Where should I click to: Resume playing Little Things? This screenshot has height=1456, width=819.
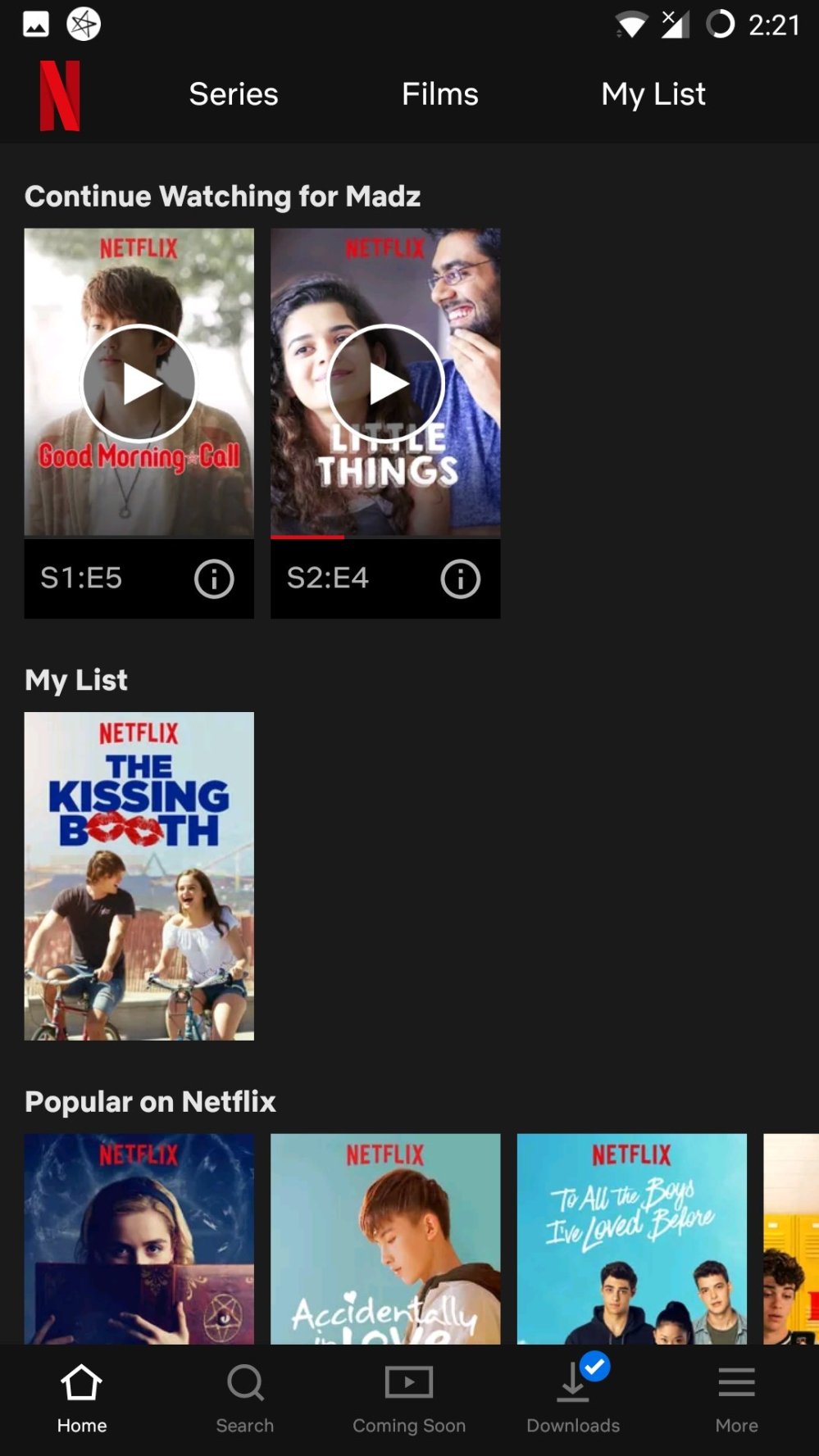coord(385,383)
